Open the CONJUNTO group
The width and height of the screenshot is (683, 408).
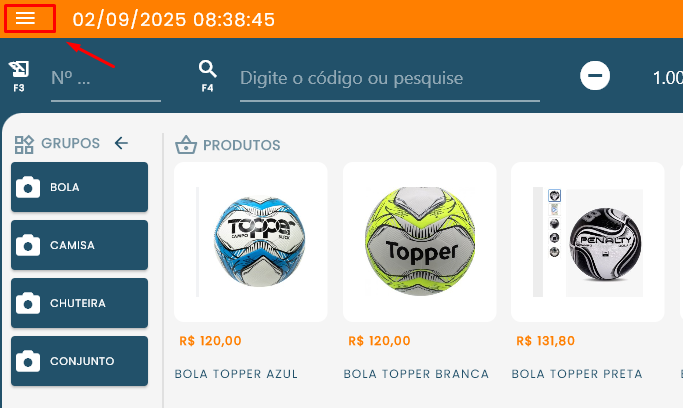coord(80,361)
